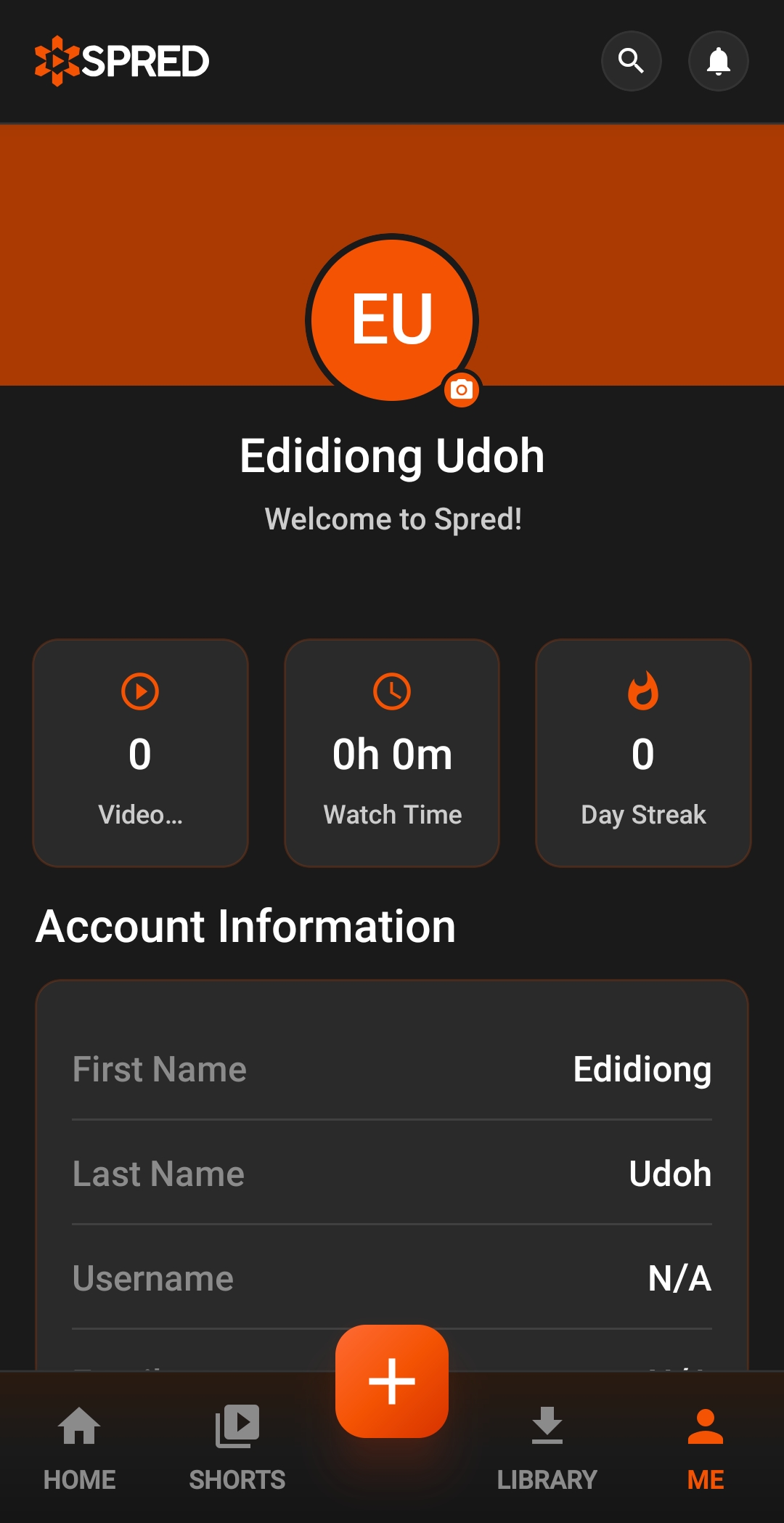Tap the plus button to create new content

pos(392,1382)
